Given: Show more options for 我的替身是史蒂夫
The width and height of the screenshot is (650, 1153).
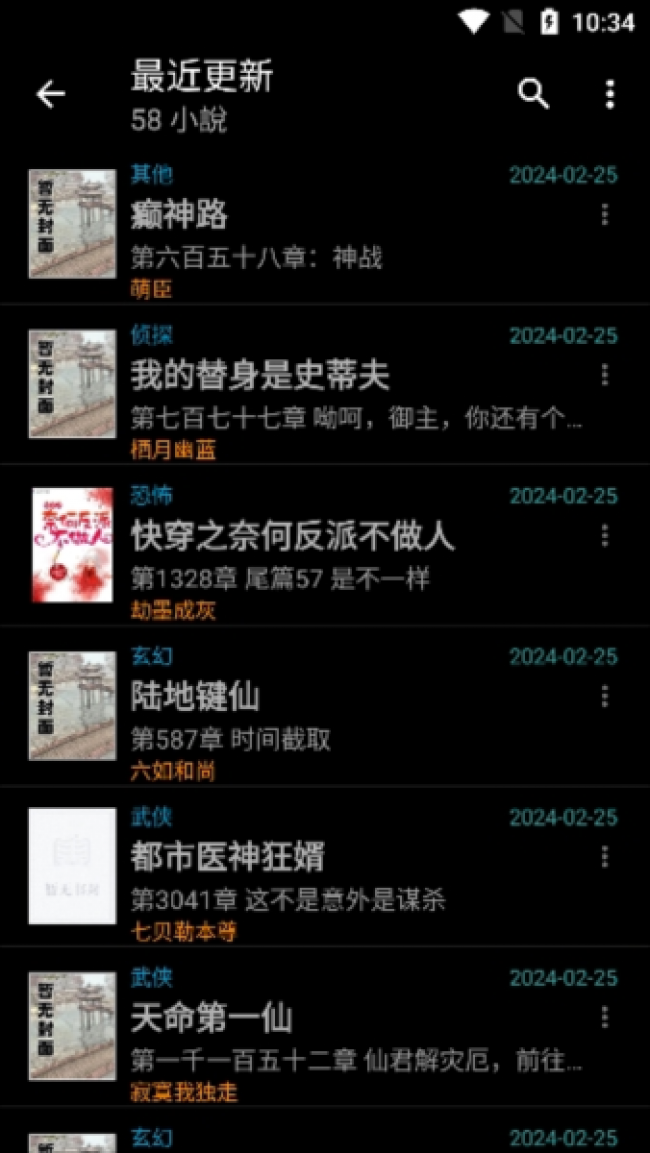Looking at the screenshot, I should coord(604,375).
